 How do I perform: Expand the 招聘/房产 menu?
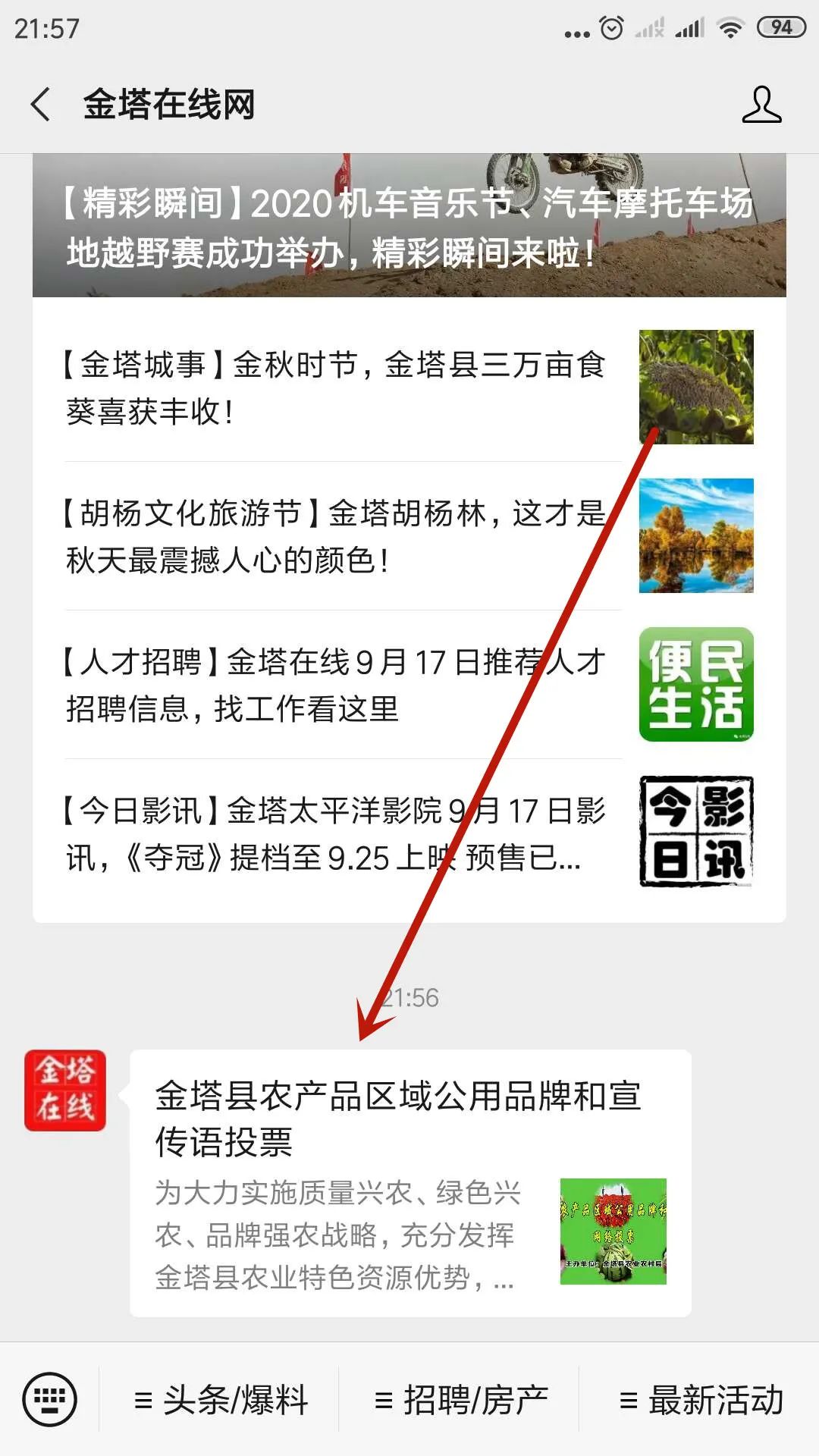(x=460, y=1400)
